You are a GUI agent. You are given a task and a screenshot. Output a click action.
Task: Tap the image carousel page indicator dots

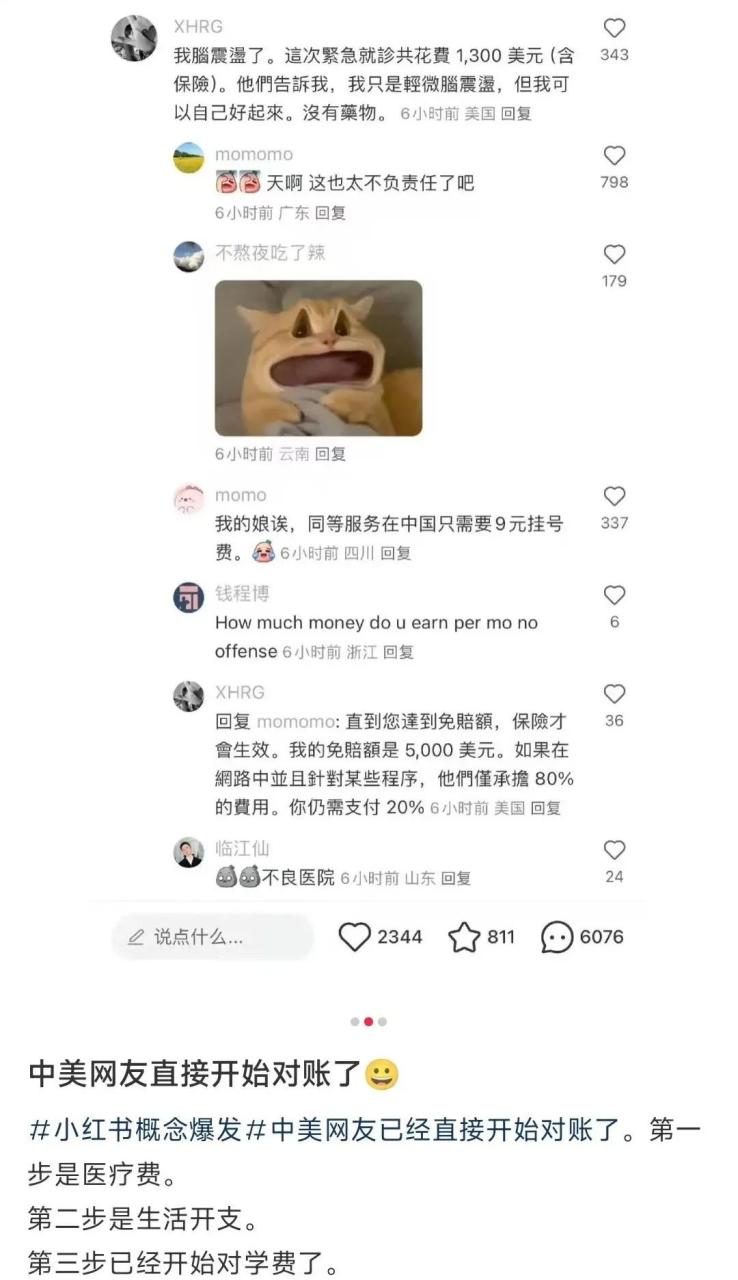(368, 1021)
